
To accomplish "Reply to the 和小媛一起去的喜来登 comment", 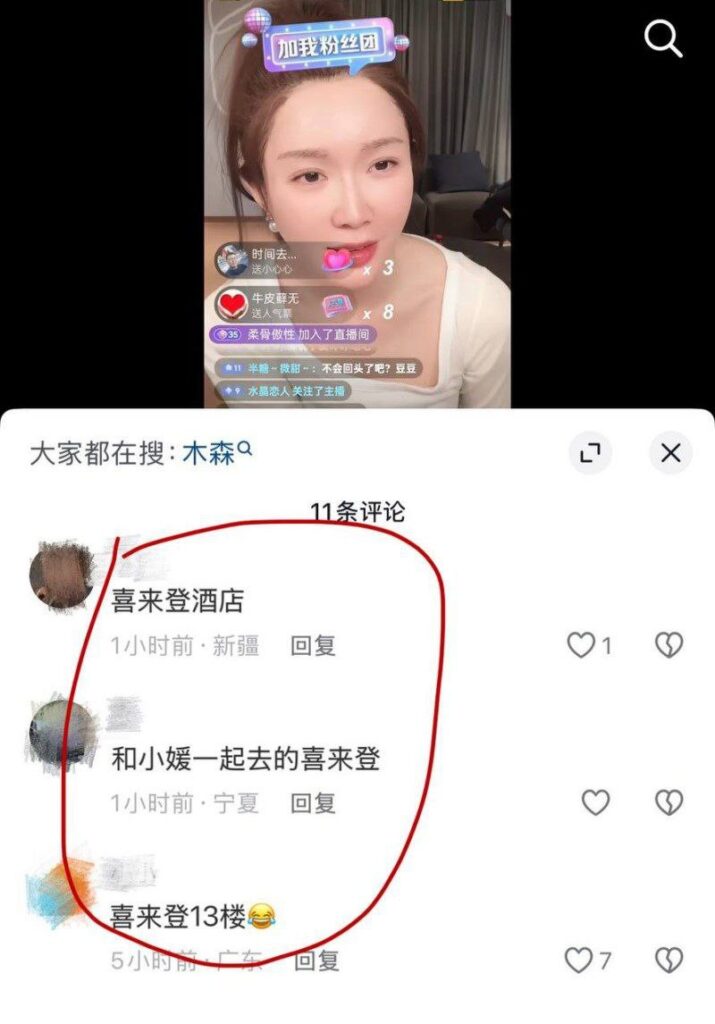I will 313,802.
